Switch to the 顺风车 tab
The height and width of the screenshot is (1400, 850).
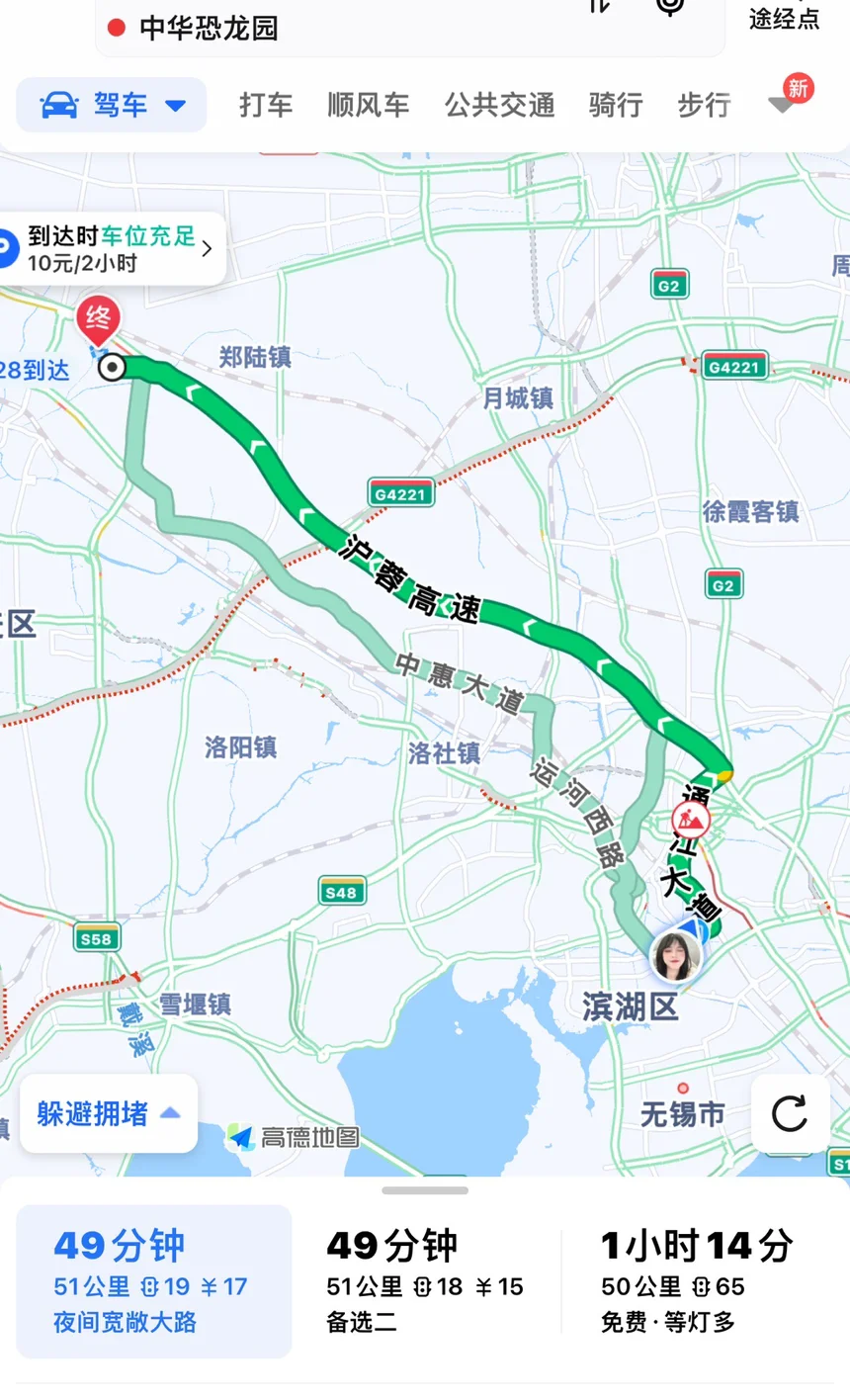pos(369,105)
